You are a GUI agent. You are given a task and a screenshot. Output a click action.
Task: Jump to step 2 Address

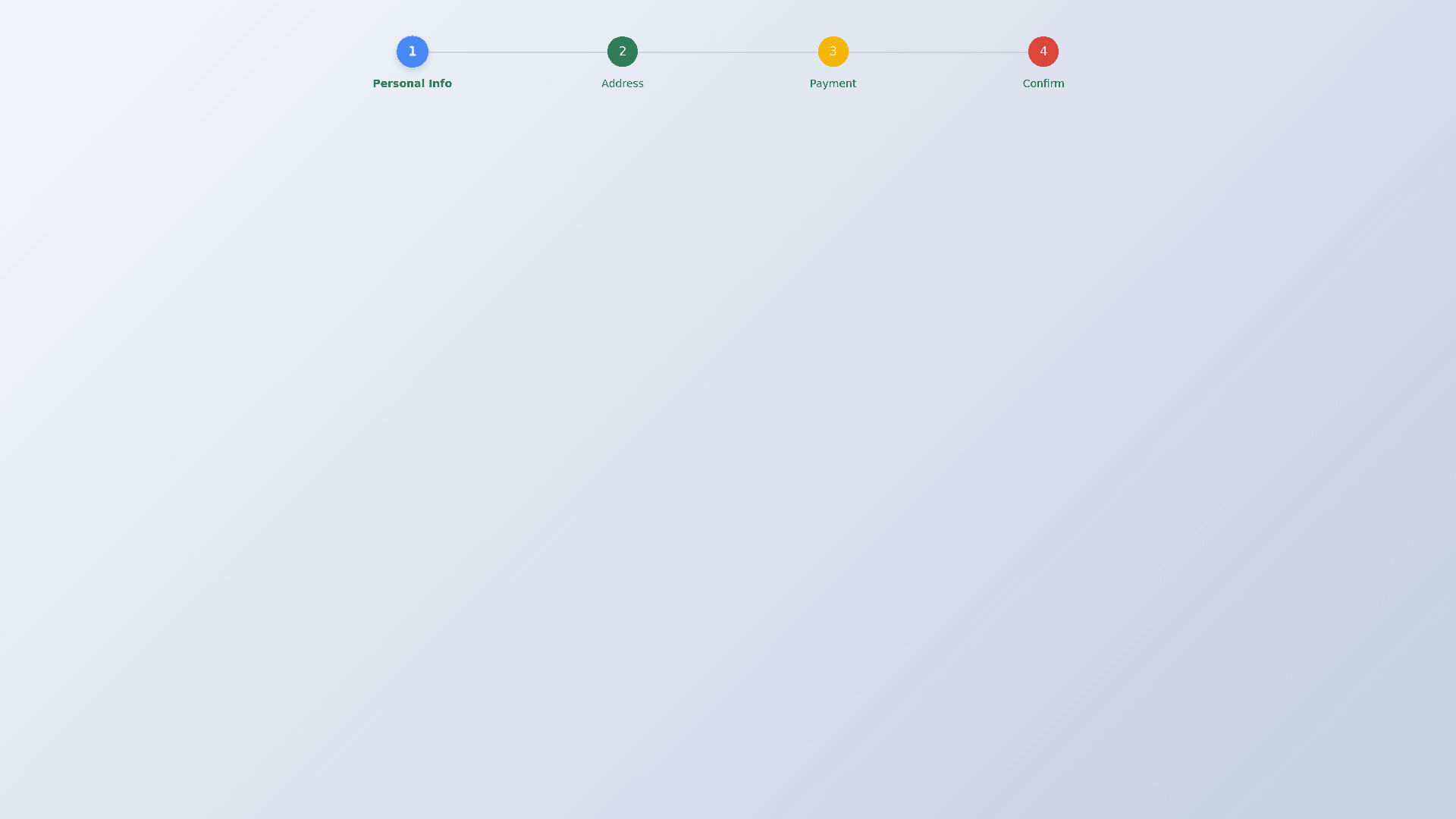622,52
